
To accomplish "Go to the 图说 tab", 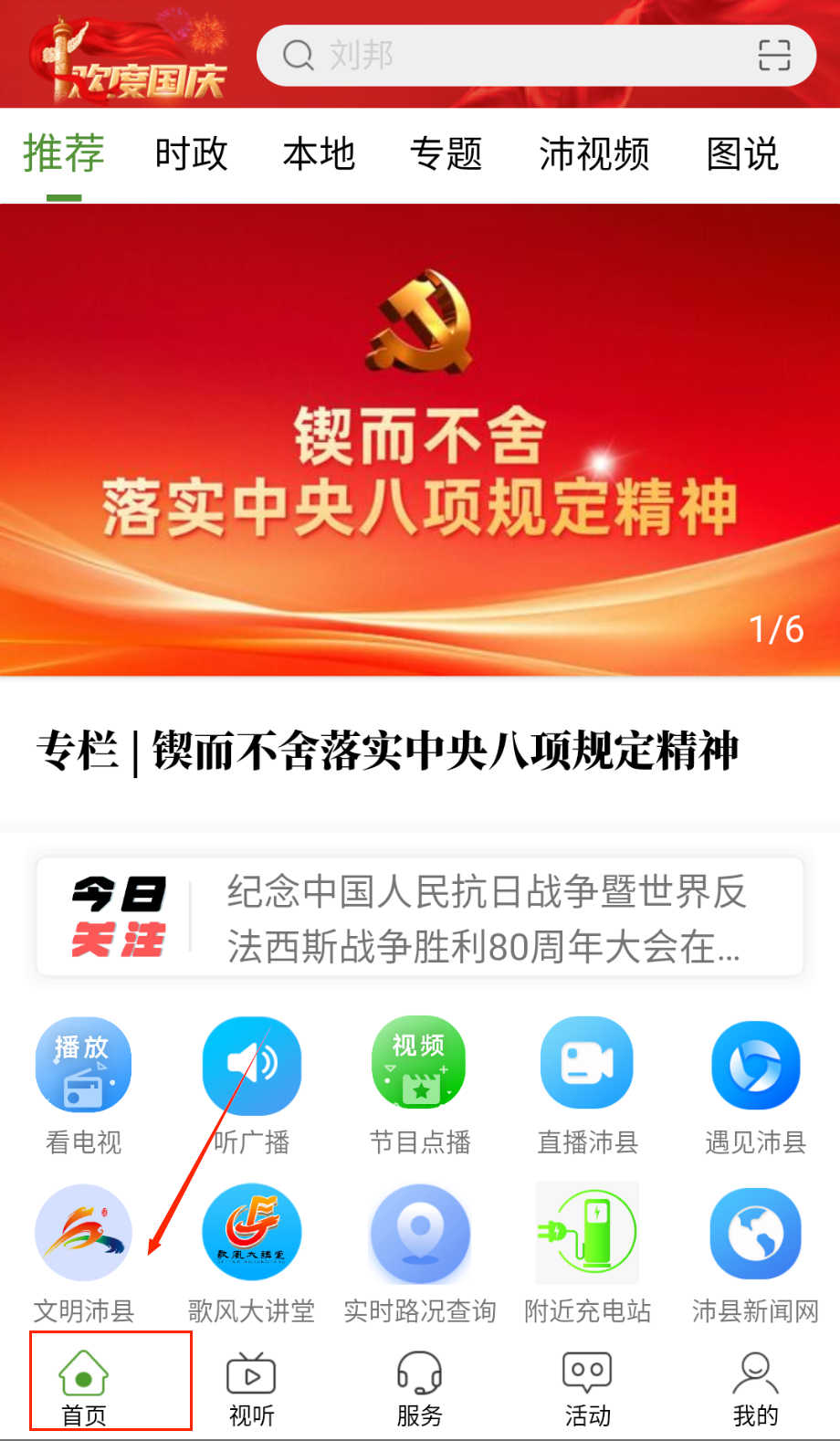I will (742, 153).
